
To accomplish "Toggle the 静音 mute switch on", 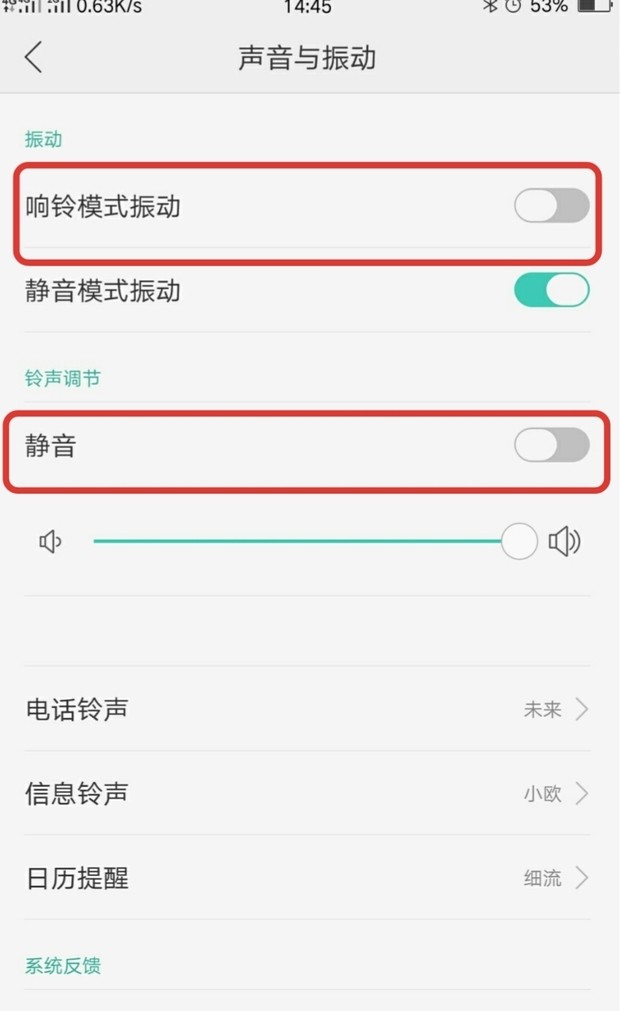I will [551, 445].
